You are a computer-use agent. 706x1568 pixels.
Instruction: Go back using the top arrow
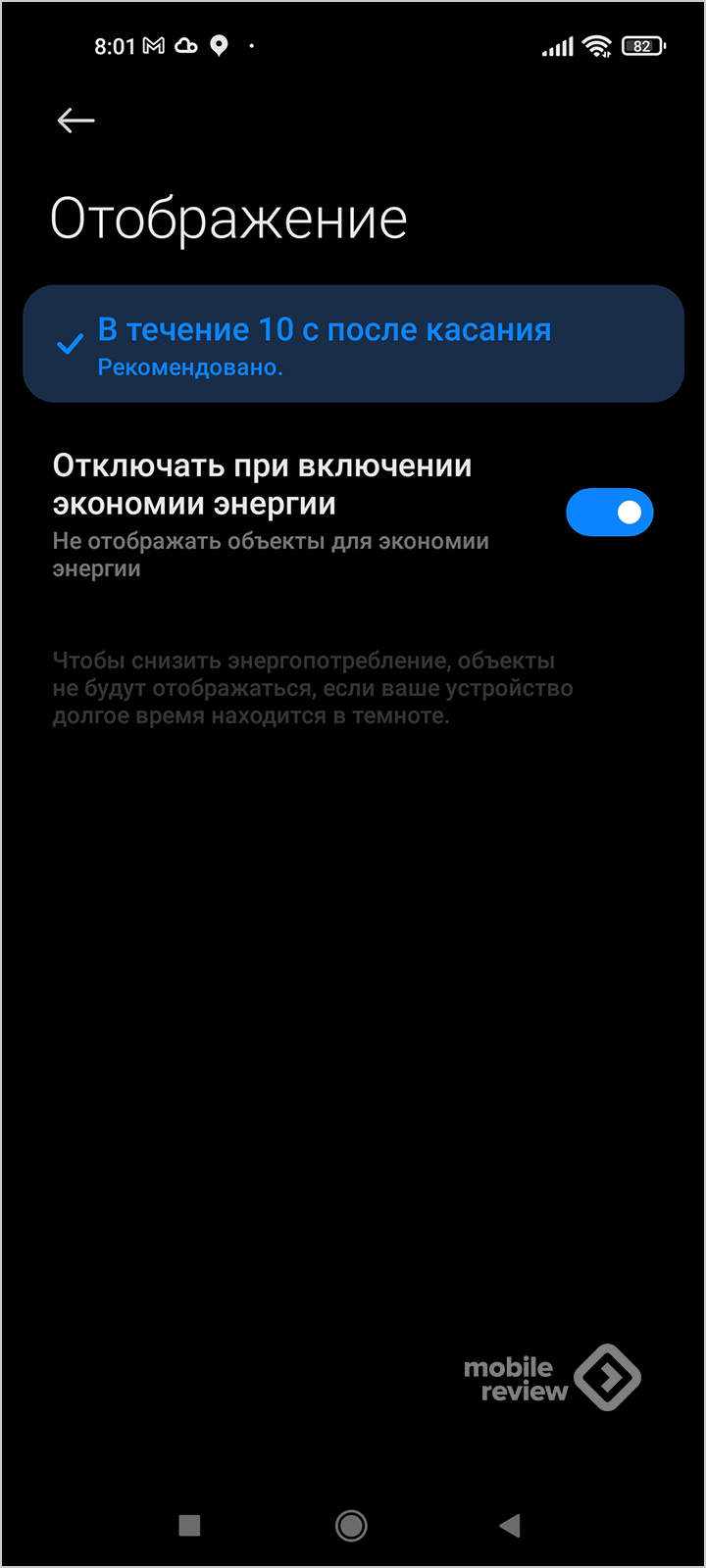point(76,121)
